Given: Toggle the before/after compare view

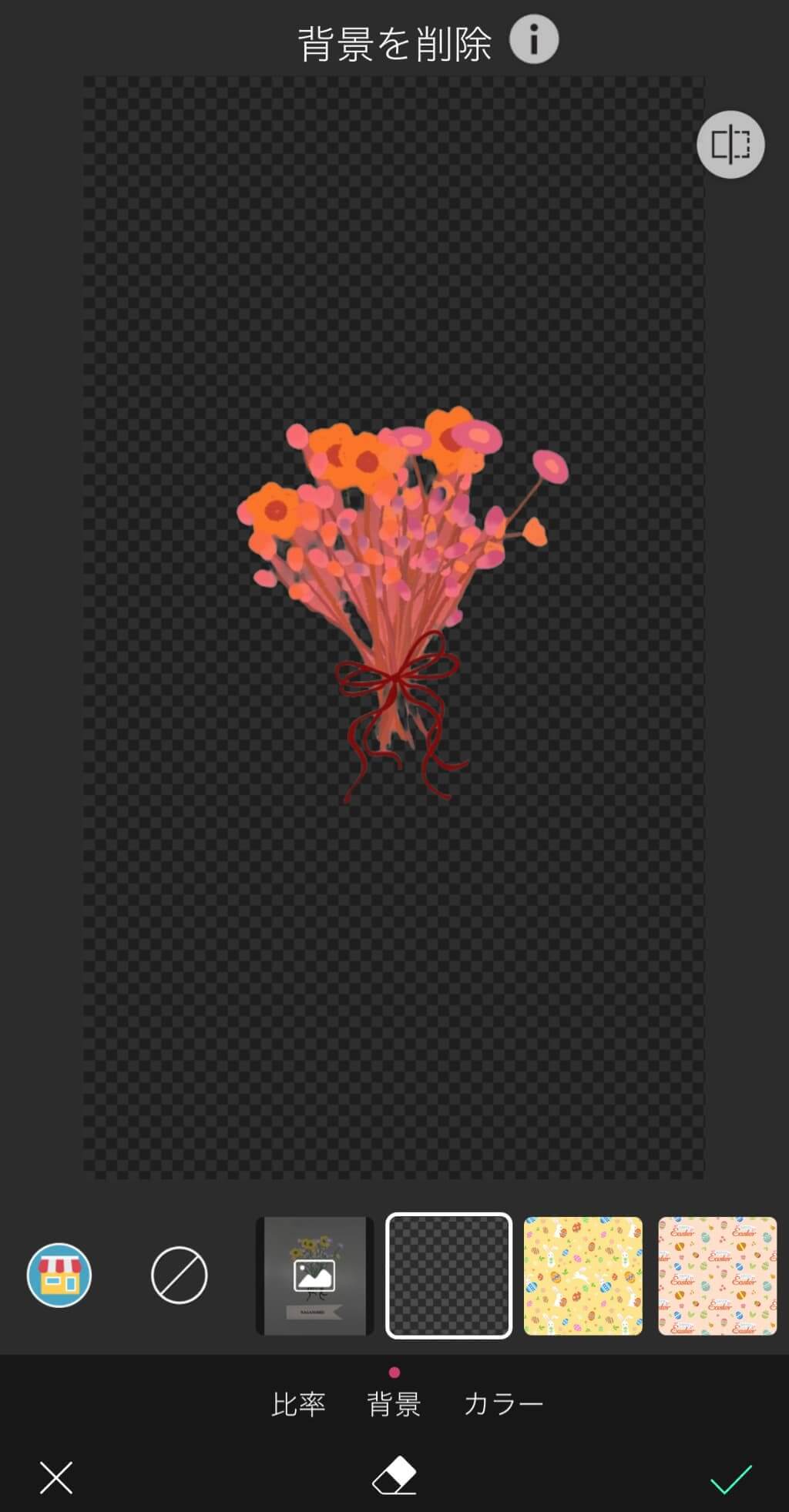Looking at the screenshot, I should click(730, 145).
